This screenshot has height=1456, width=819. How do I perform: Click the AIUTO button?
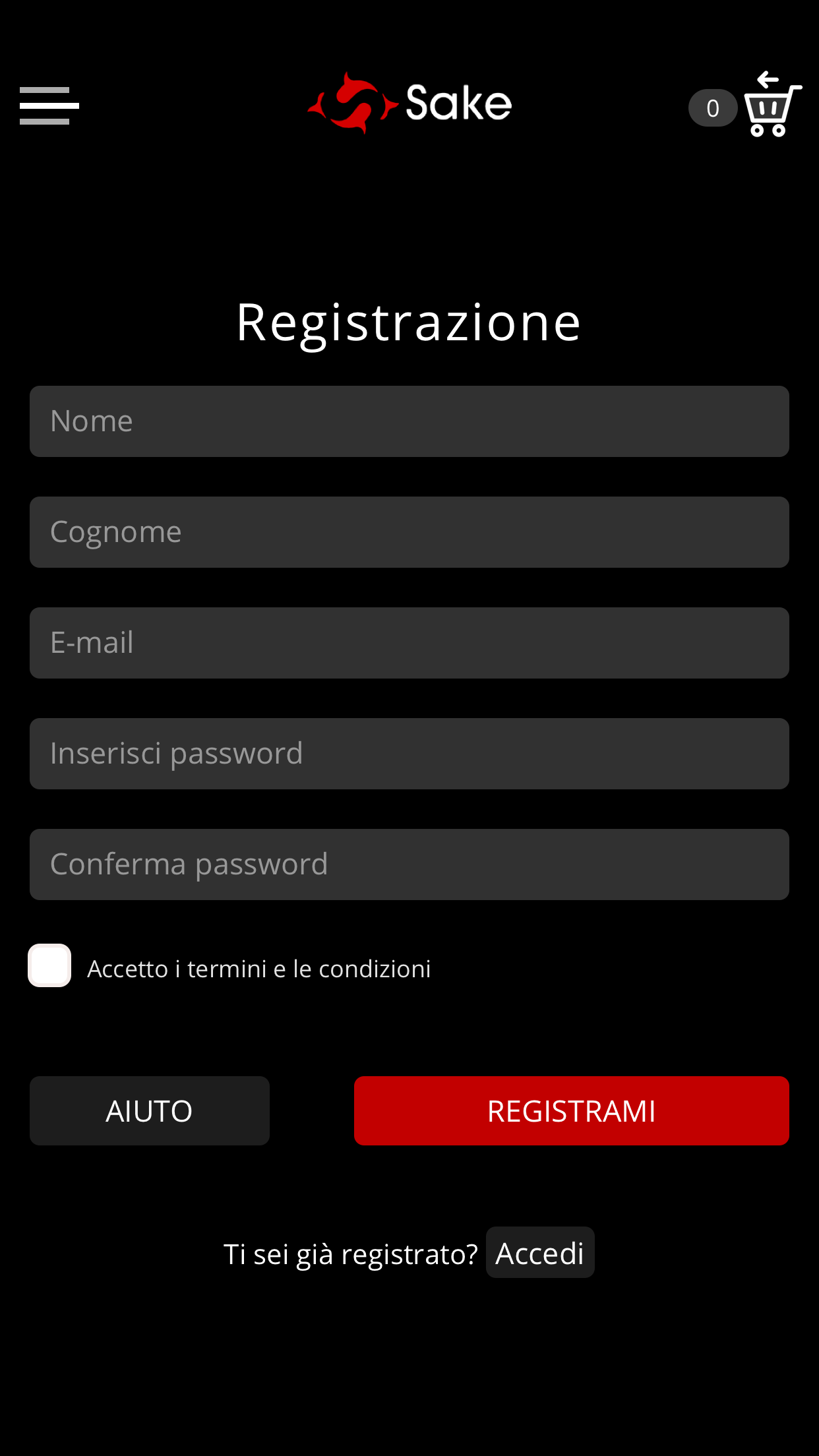[x=149, y=1110]
